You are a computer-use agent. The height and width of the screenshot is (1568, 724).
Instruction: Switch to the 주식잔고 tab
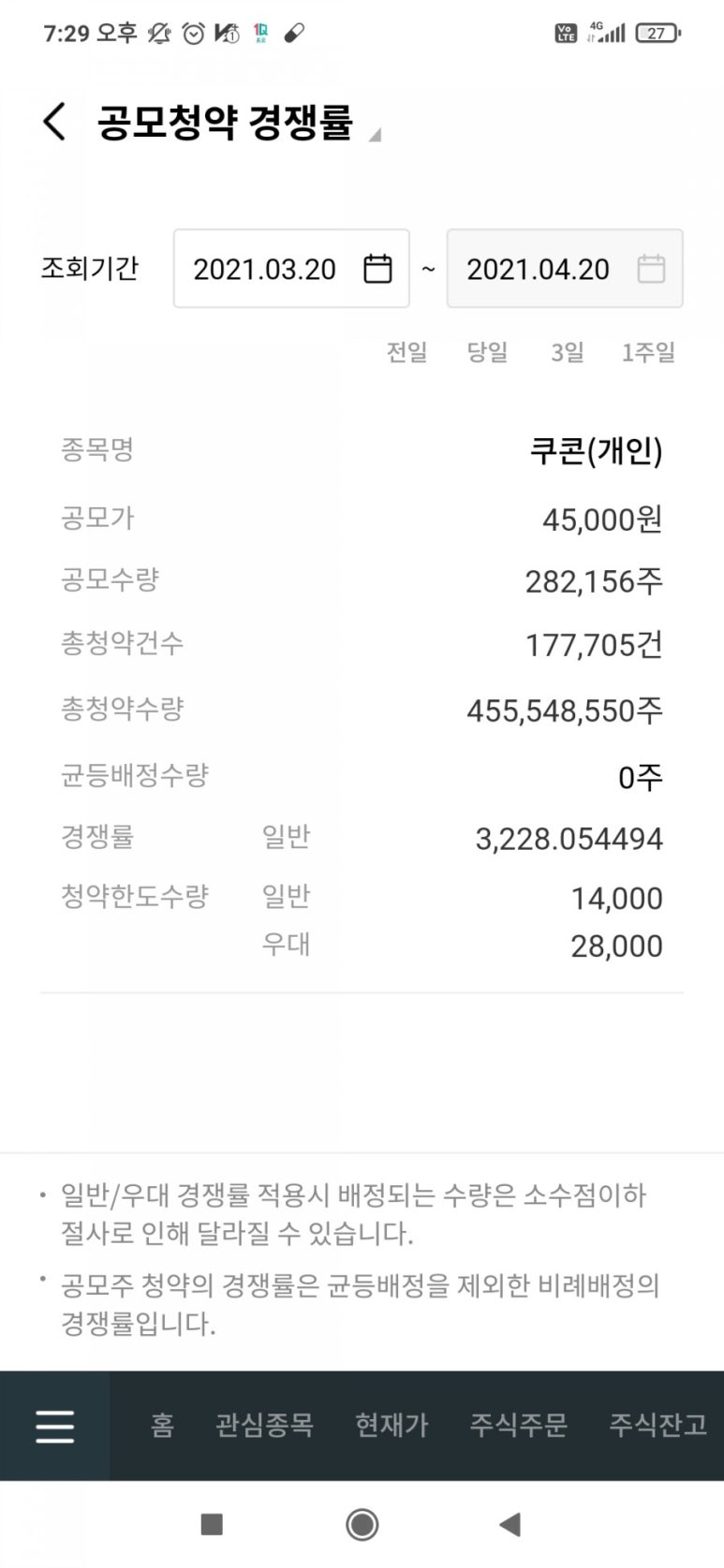pyautogui.click(x=658, y=1426)
